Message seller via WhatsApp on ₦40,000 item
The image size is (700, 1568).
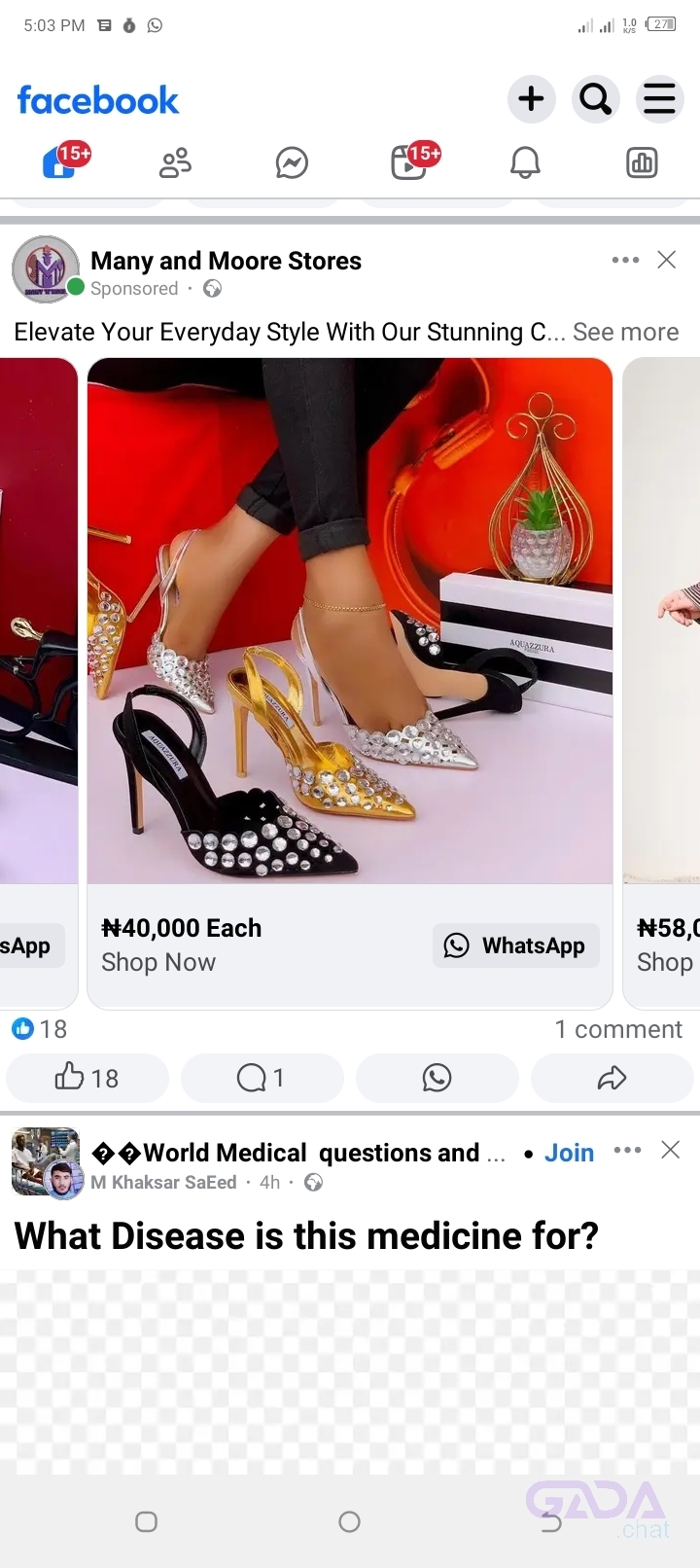(x=515, y=945)
